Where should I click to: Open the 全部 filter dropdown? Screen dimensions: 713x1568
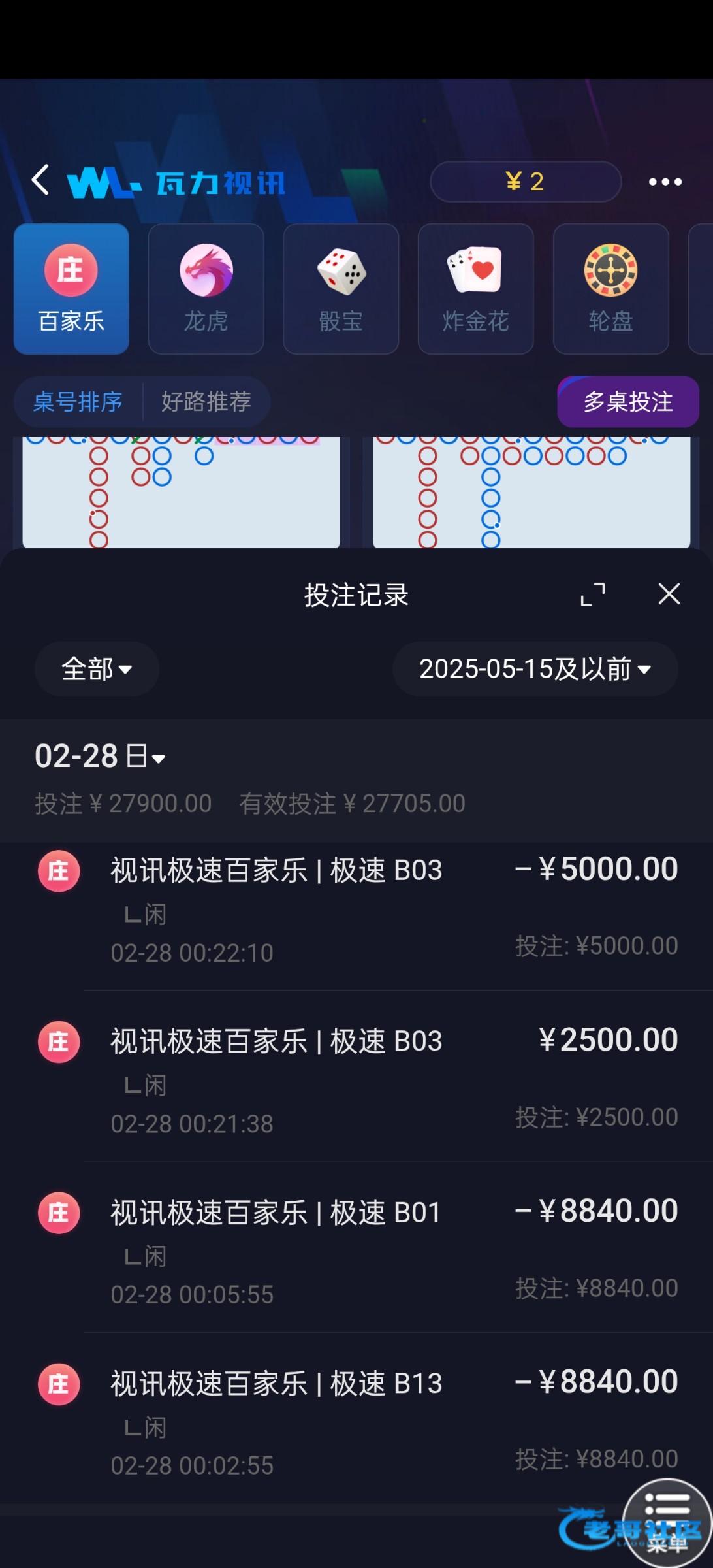click(x=97, y=669)
